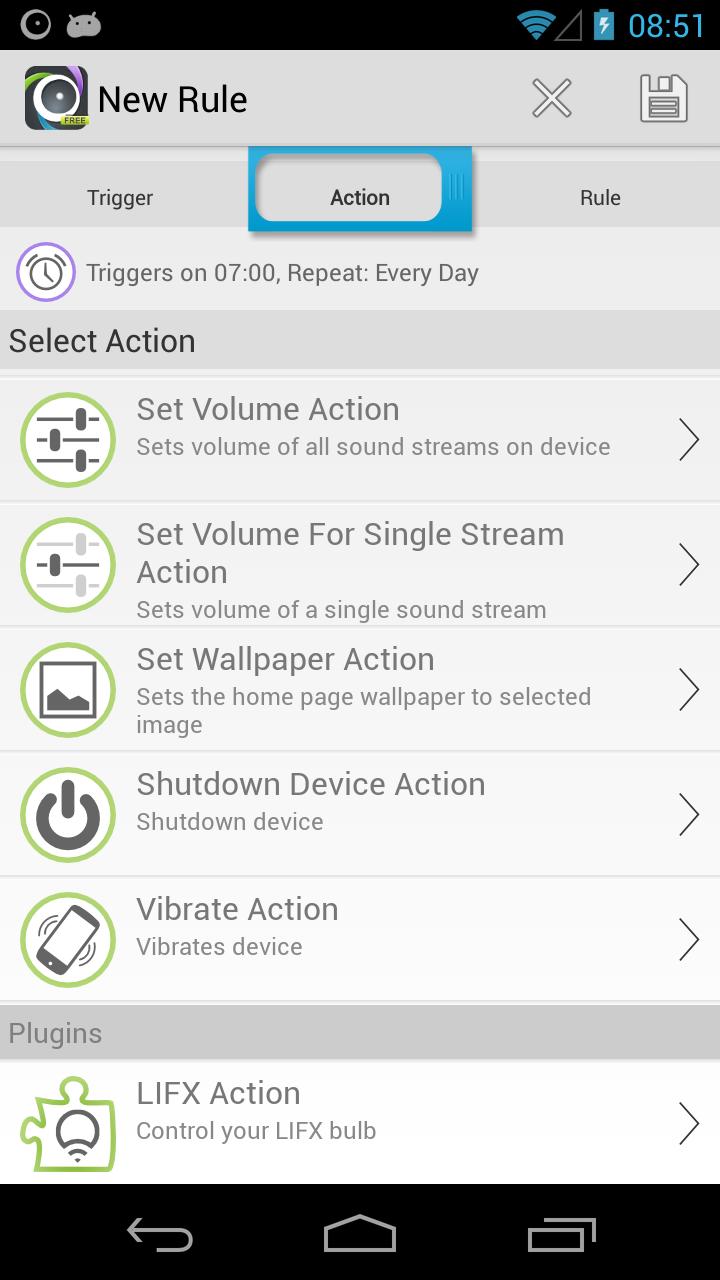Open the Rule tab

pos(600,197)
